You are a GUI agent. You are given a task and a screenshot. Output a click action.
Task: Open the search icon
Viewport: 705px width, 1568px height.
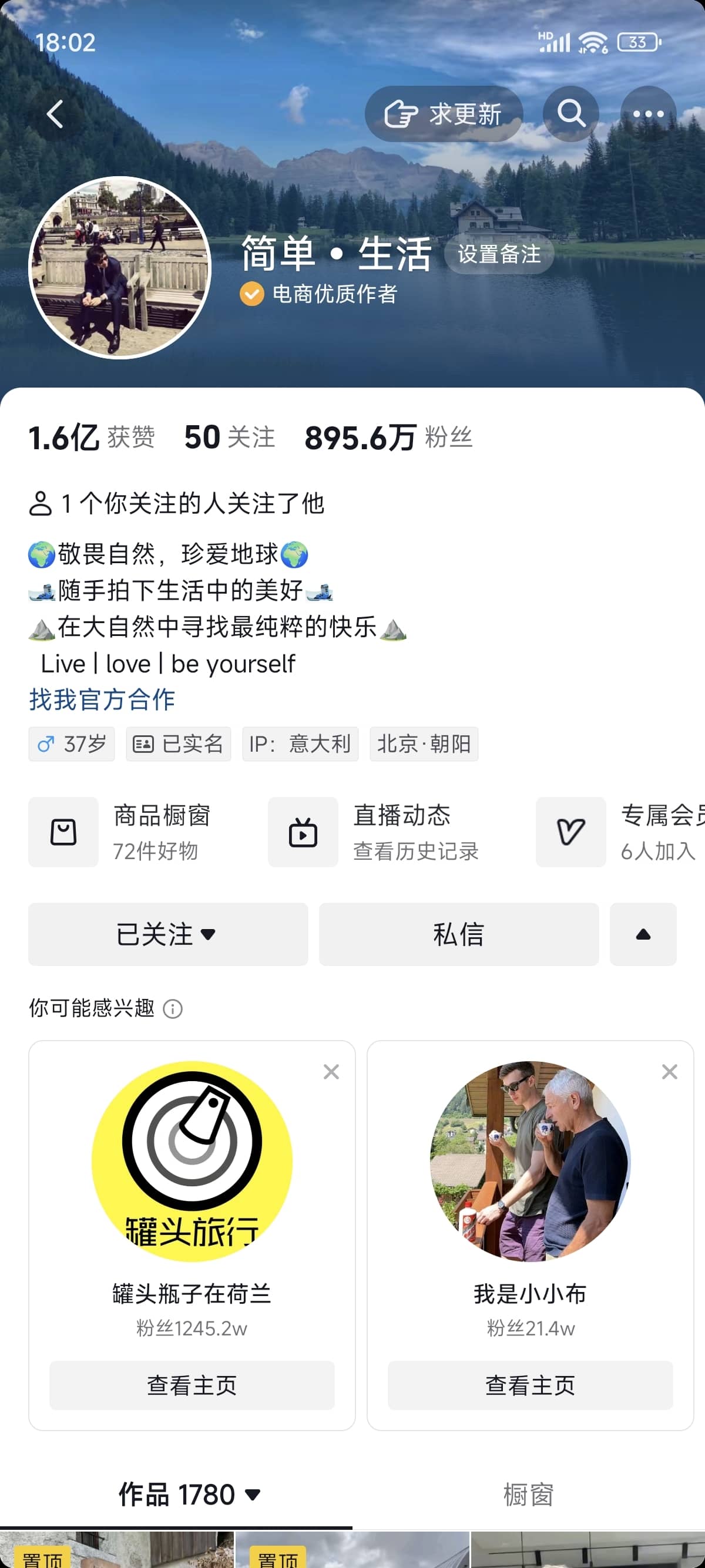tap(570, 114)
